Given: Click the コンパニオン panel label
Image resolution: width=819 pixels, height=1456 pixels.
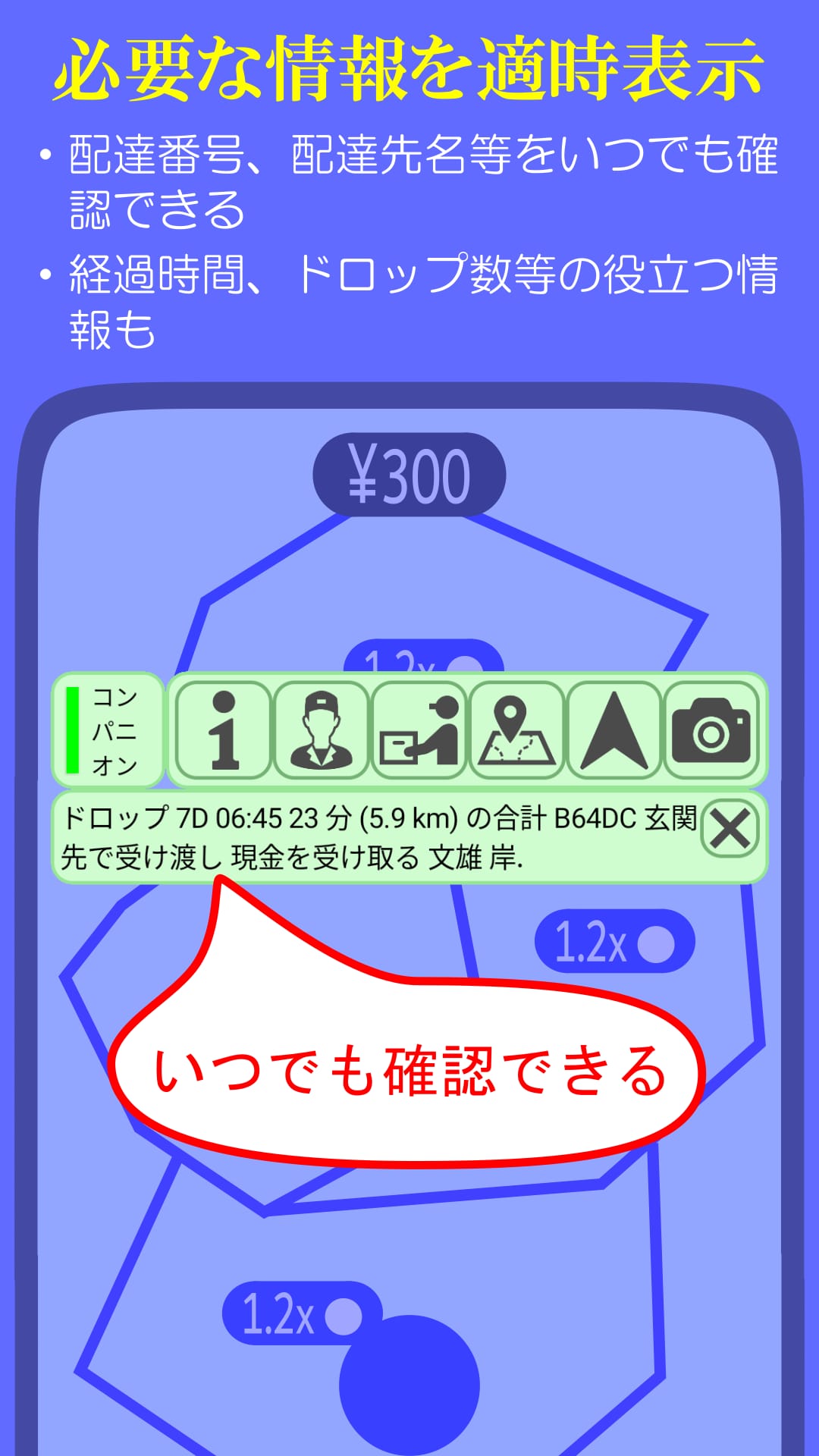Looking at the screenshot, I should tap(115, 732).
